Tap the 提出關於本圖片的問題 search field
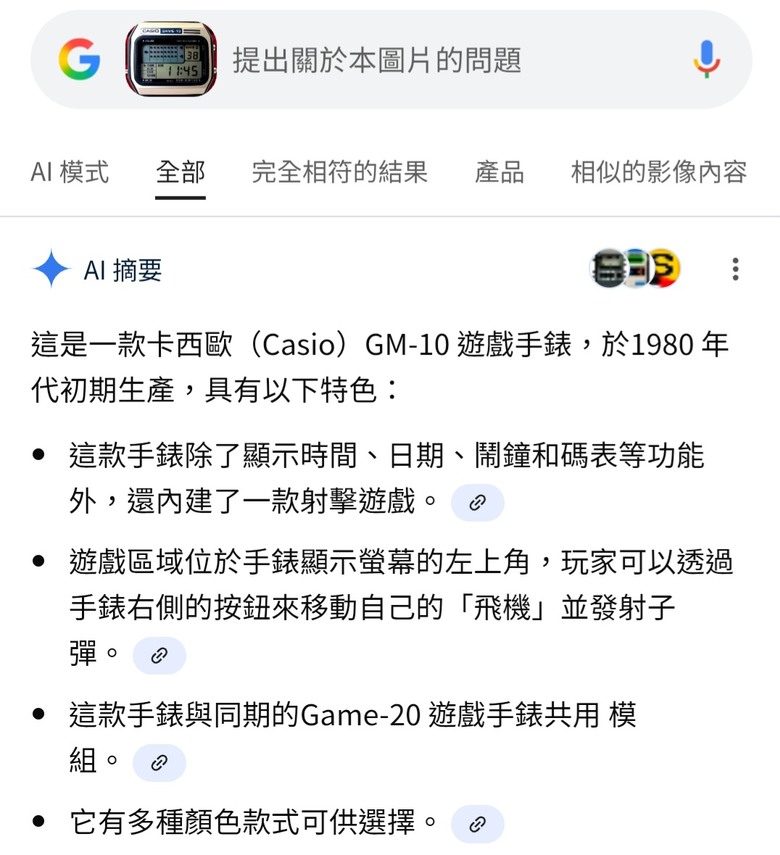The width and height of the screenshot is (780, 855). click(440, 60)
